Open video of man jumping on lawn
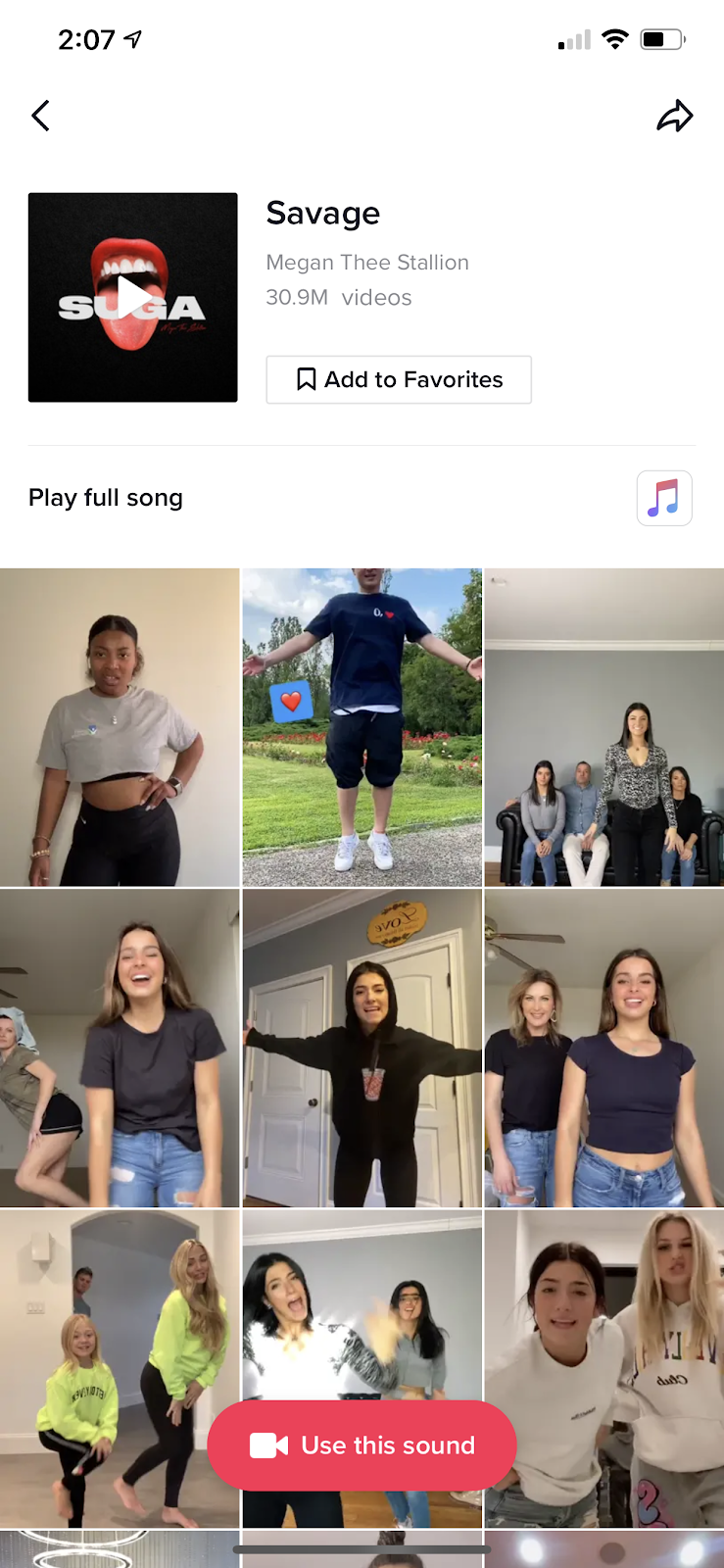This screenshot has height=1568, width=724. click(362, 727)
